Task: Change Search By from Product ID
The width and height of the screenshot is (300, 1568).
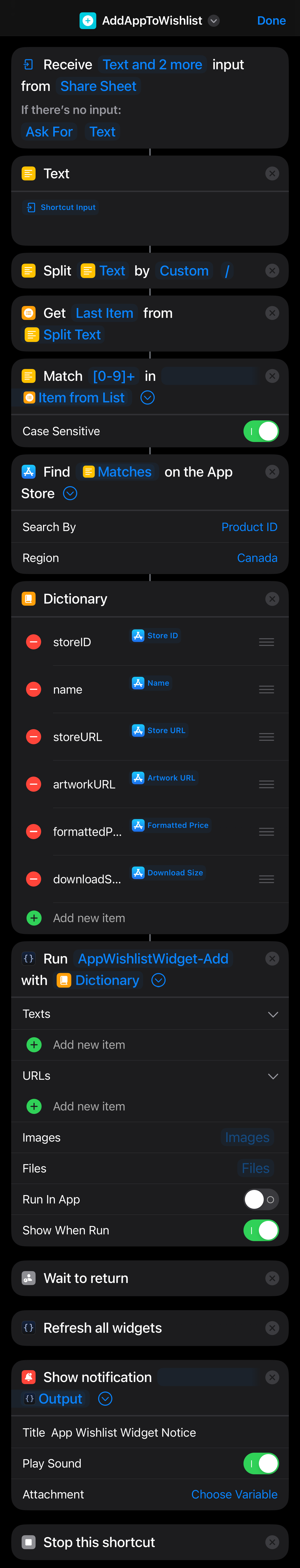Action: (x=249, y=527)
